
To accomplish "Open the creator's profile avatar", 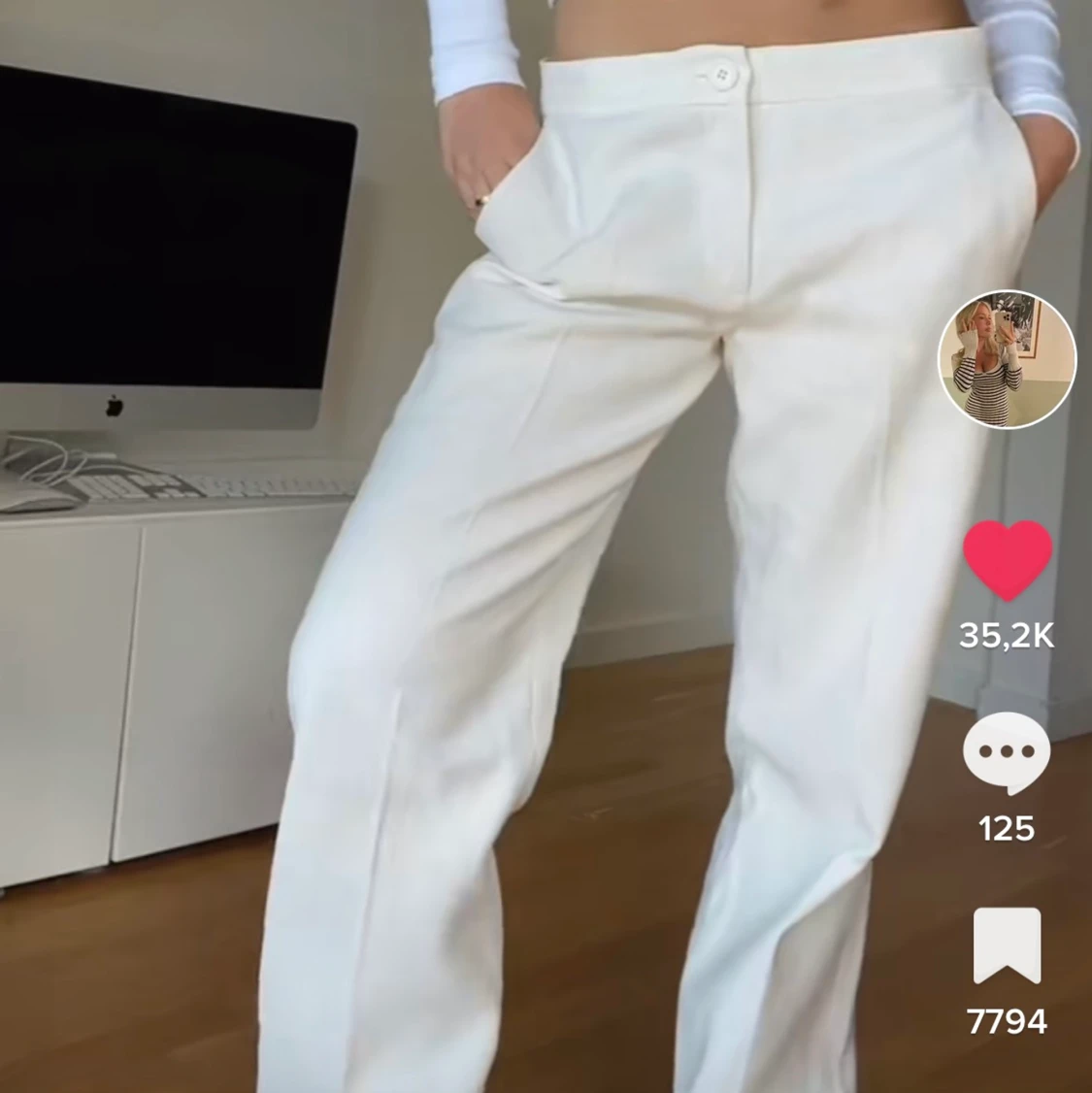I will tap(1007, 359).
